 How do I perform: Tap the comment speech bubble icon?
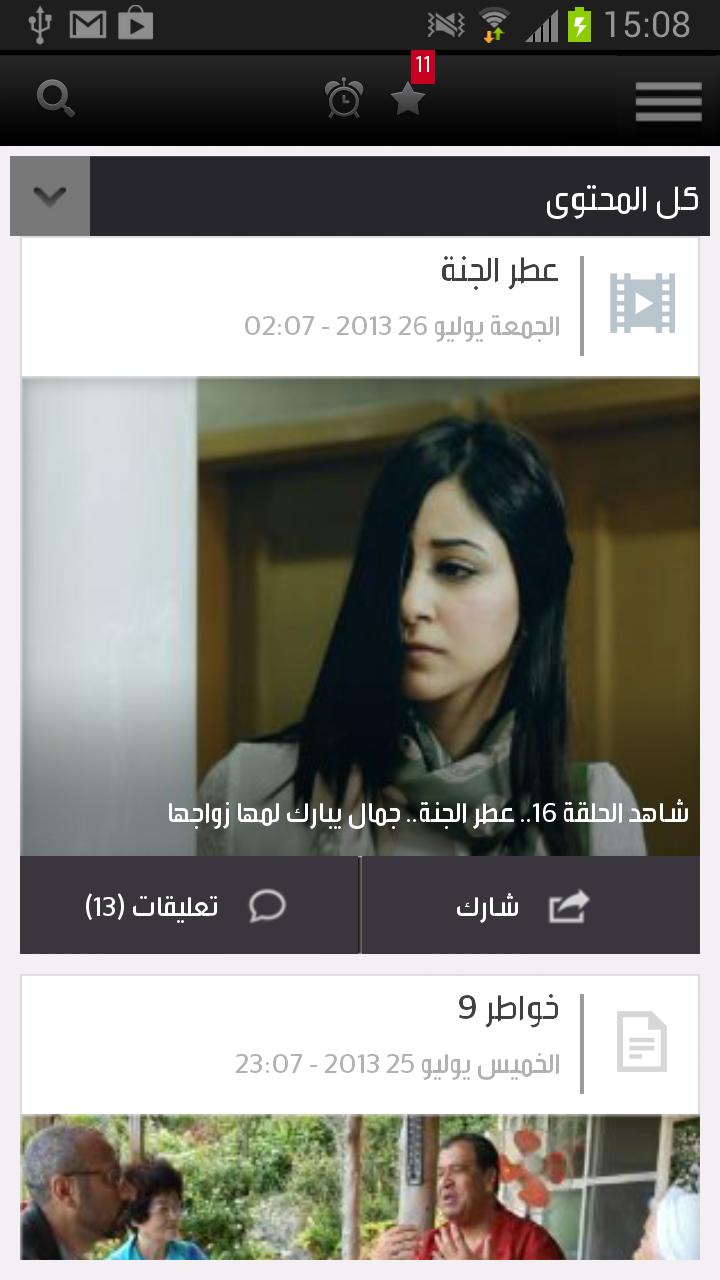click(266, 904)
